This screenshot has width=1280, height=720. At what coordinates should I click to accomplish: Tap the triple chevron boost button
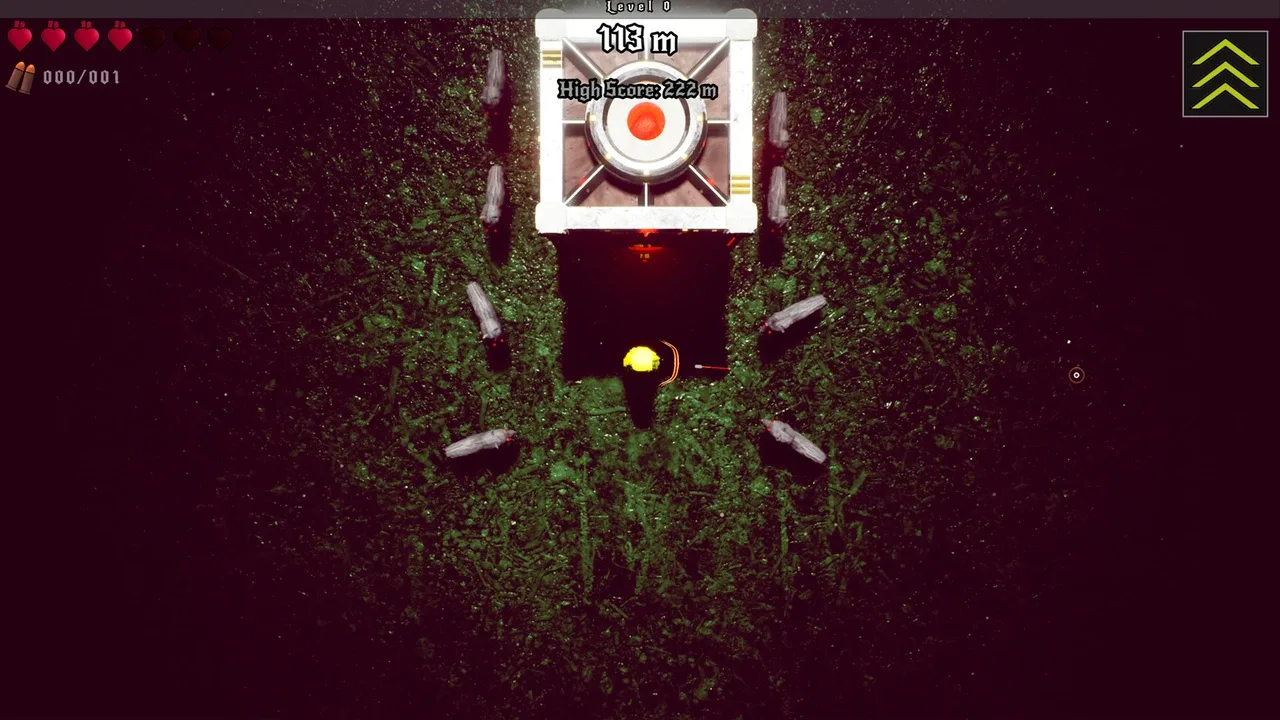[x=1225, y=74]
